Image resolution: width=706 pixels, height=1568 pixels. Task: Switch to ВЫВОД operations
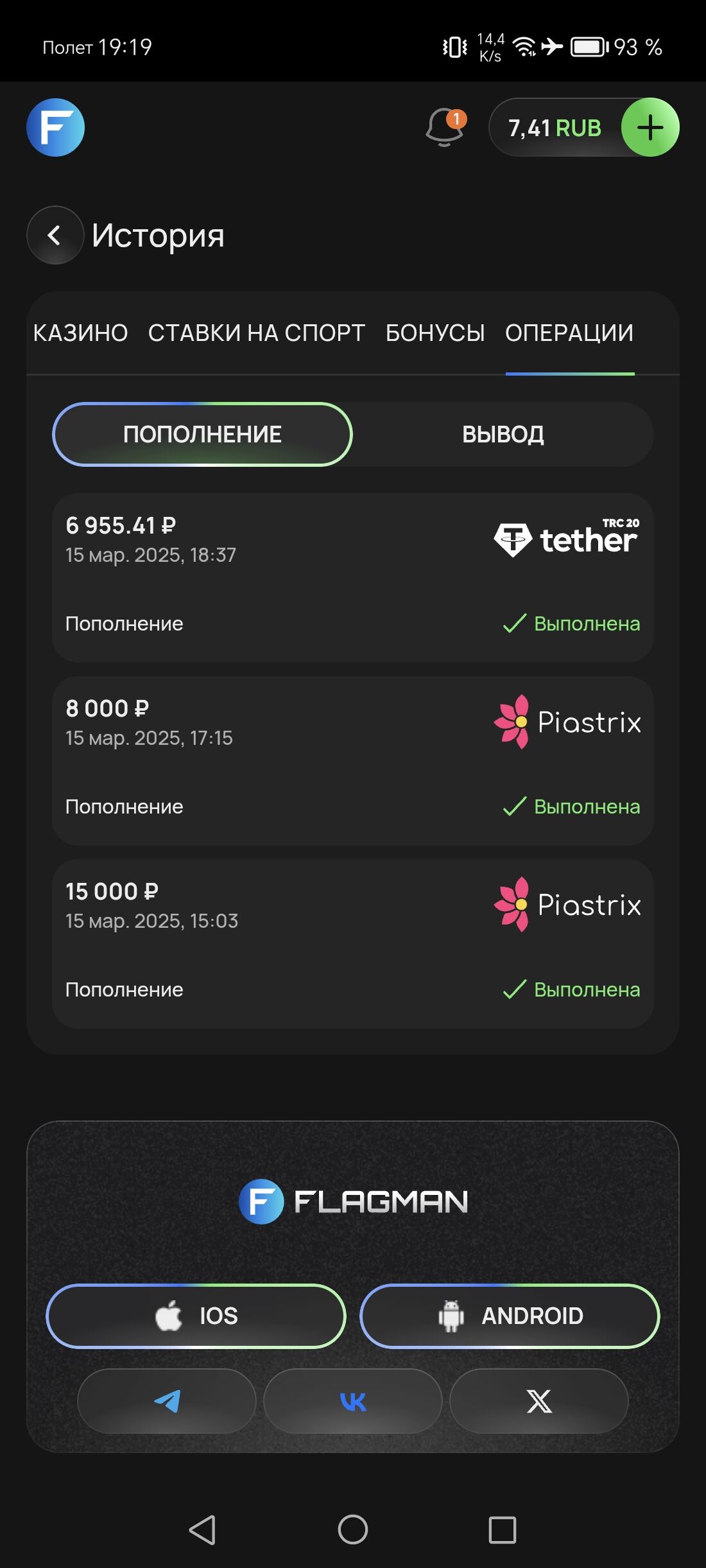503,434
